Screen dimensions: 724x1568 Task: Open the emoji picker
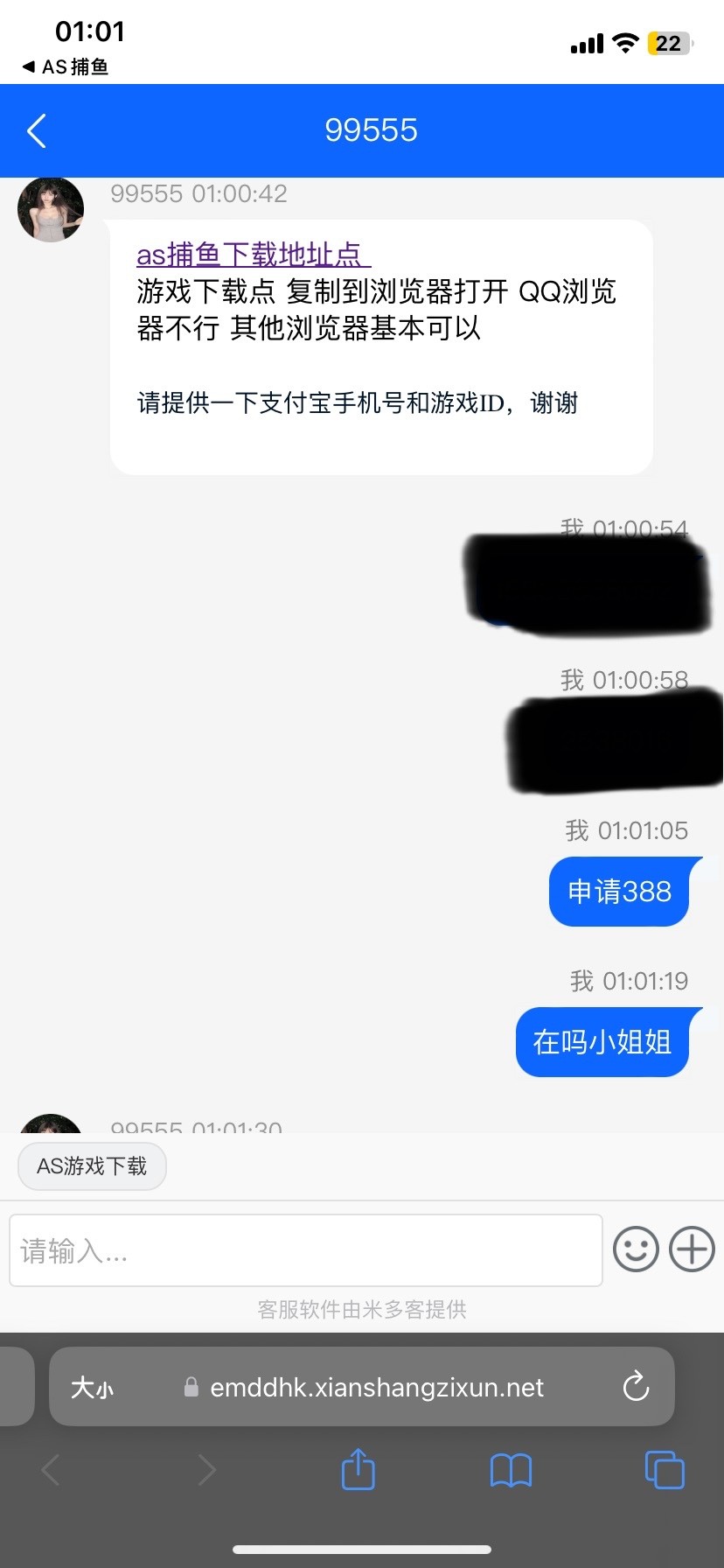(x=636, y=1249)
